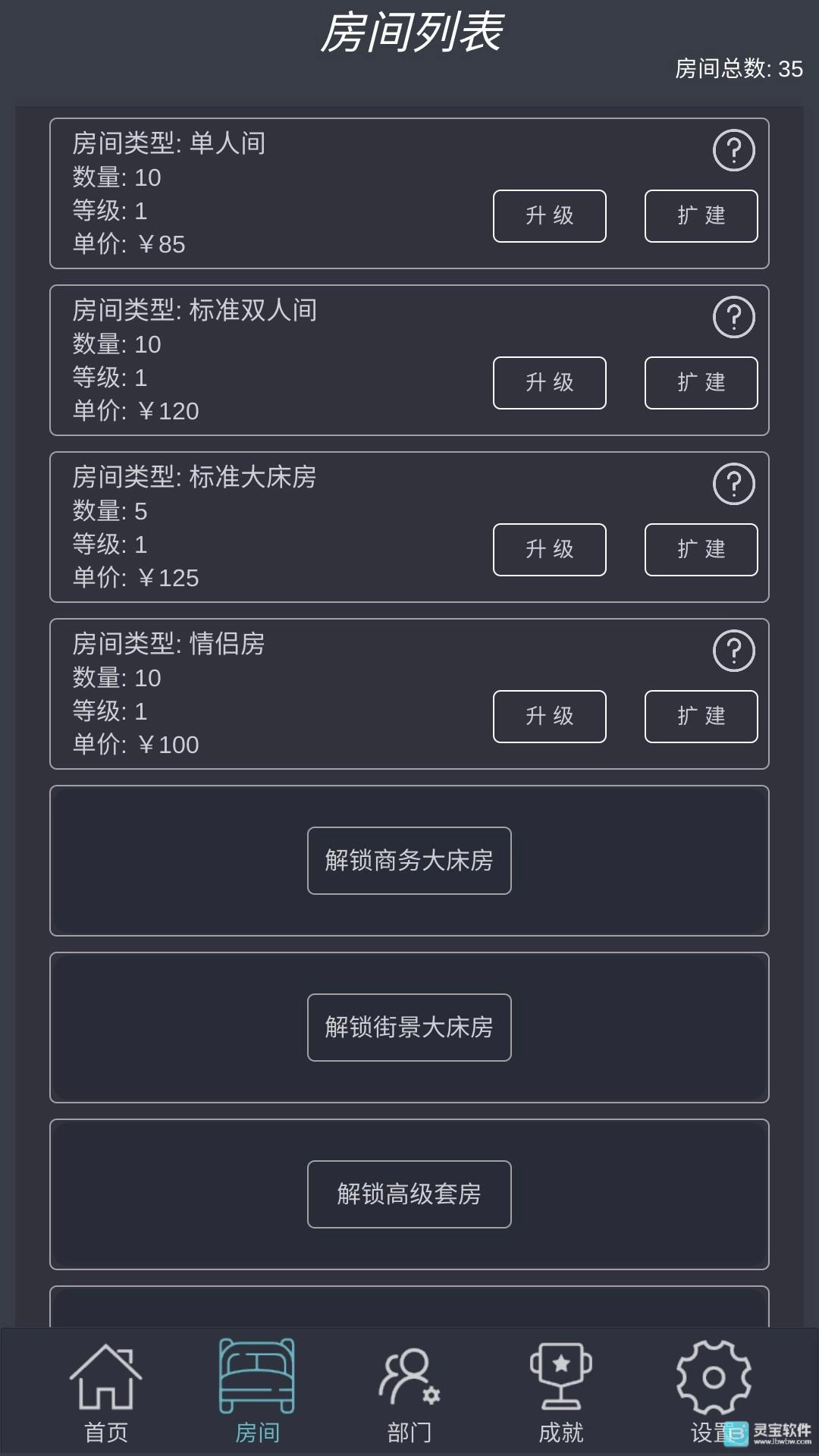819x1456 pixels.
Task: Open help icon for 情侣房
Action: click(x=733, y=651)
